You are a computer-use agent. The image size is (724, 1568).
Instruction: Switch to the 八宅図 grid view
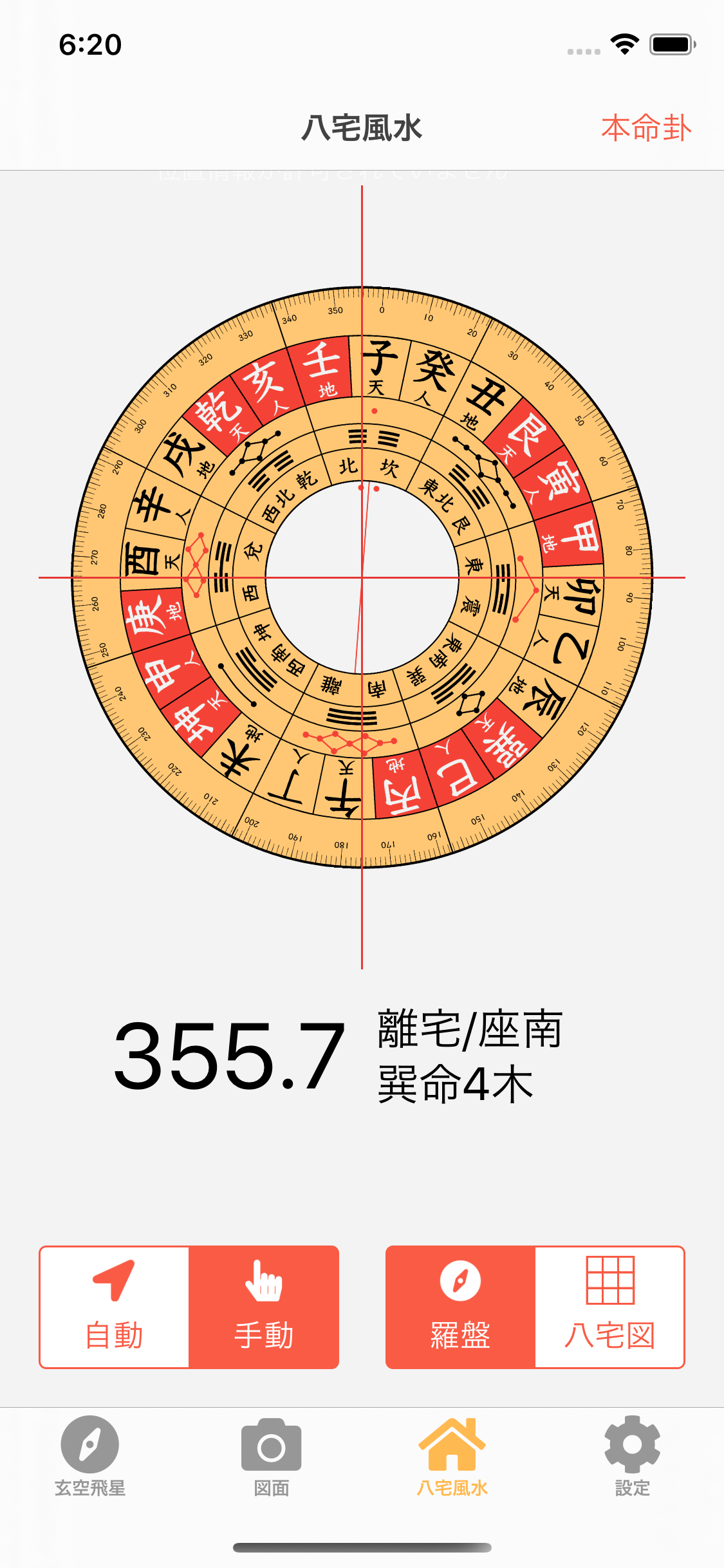point(609,1307)
